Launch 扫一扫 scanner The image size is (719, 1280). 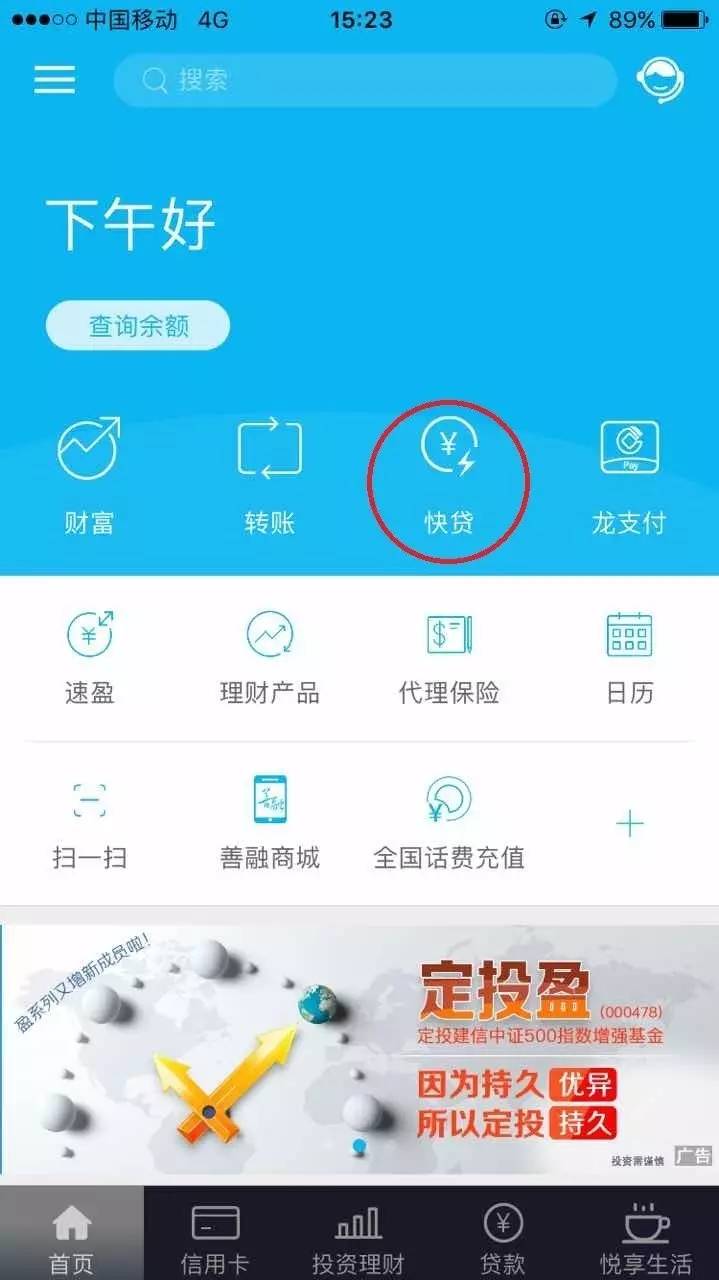[90, 823]
